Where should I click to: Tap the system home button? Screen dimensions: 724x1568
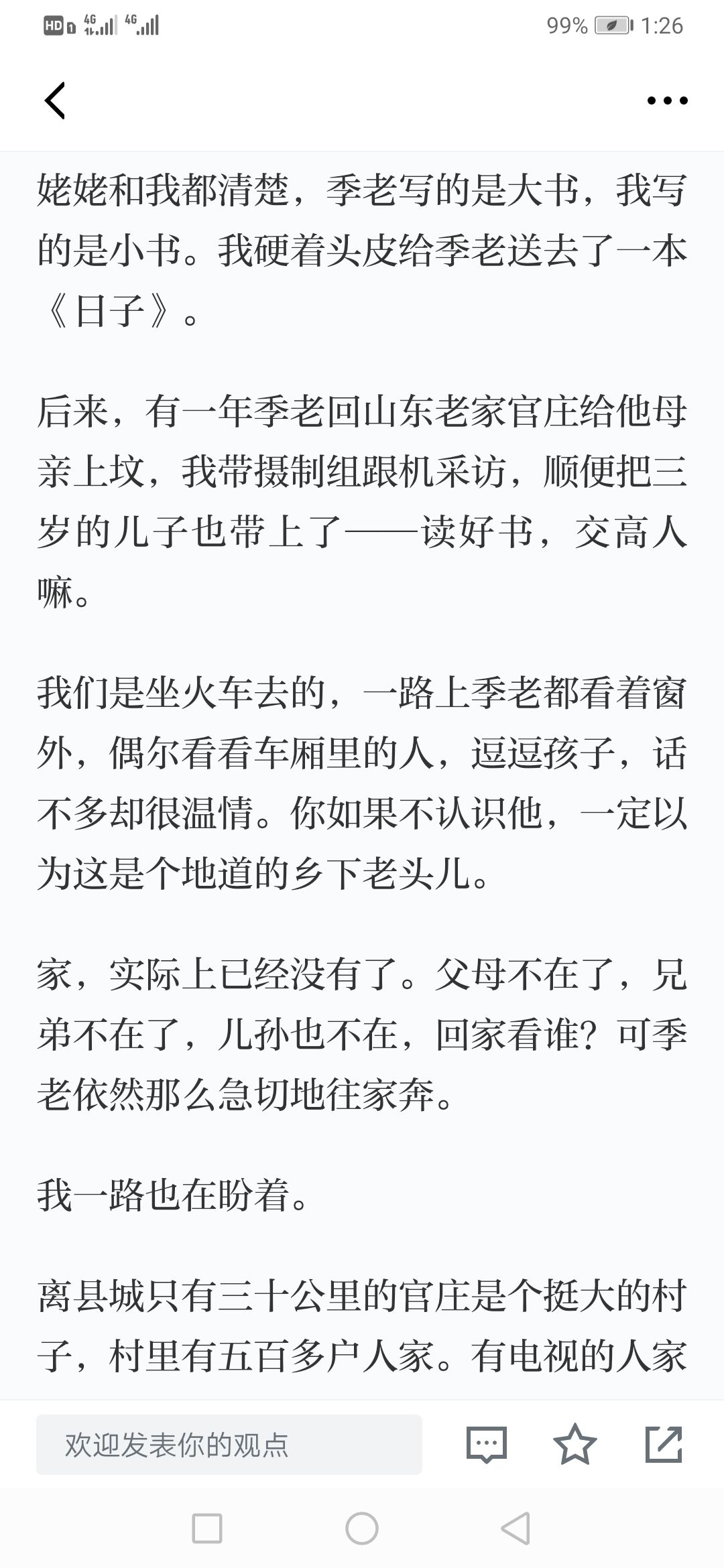362,1528
